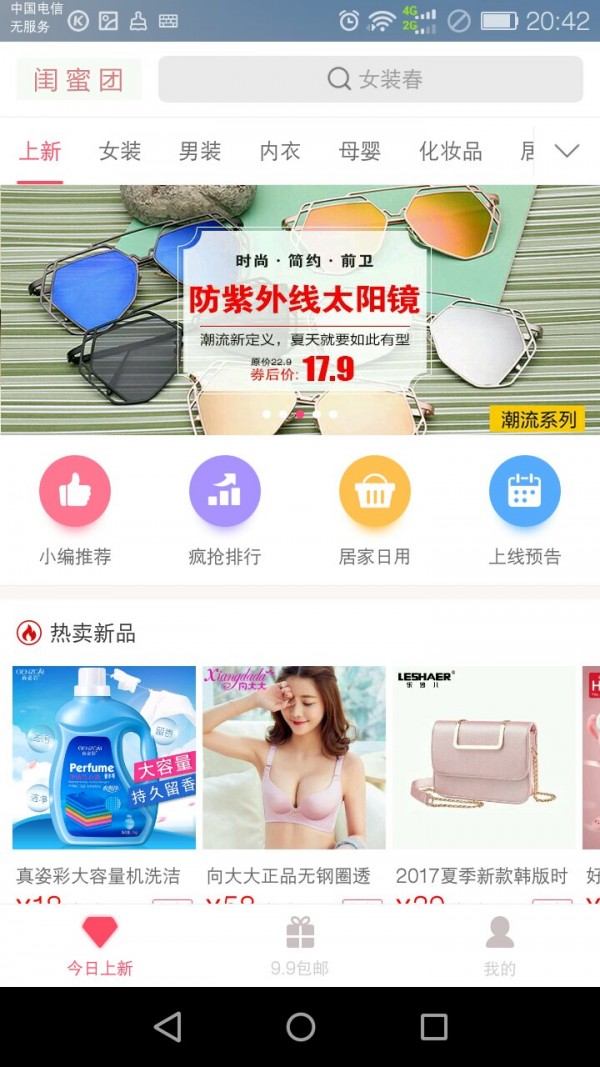Switch to the 男装 category tab
The width and height of the screenshot is (600, 1067).
[x=200, y=152]
